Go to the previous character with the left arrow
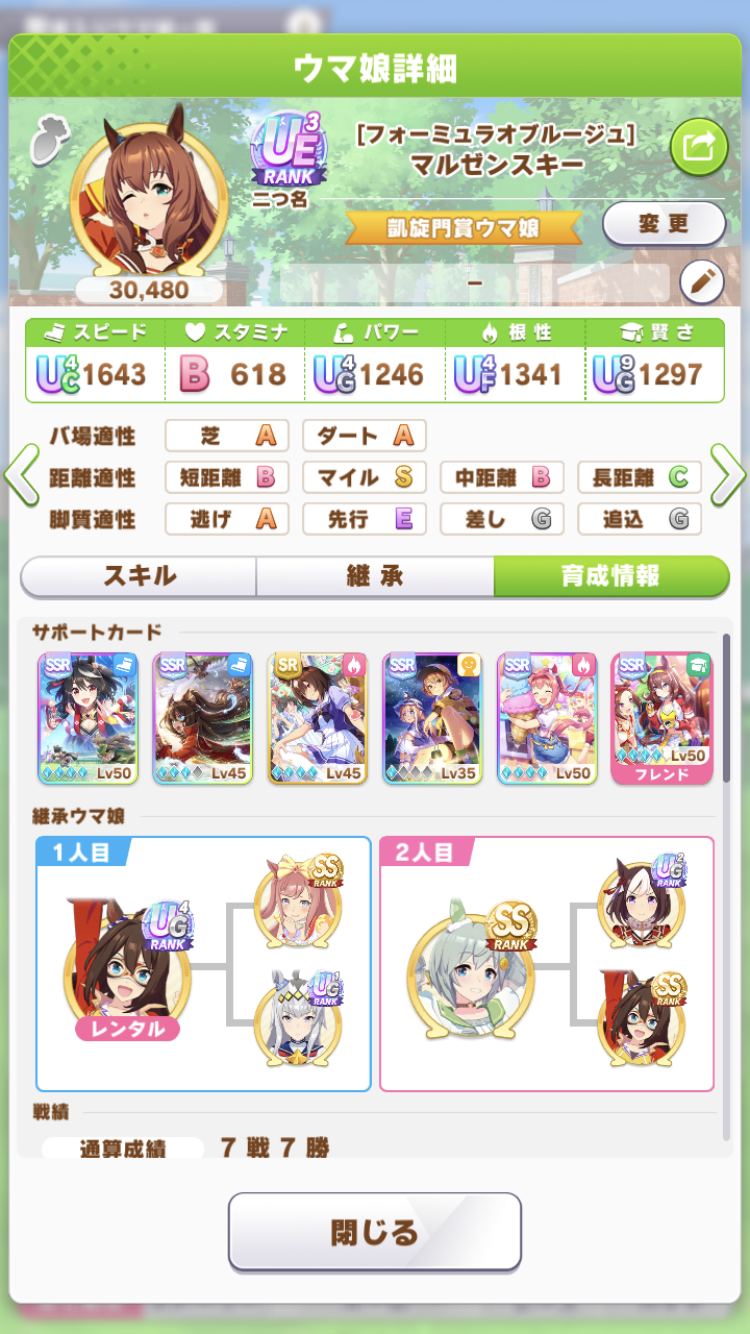 pyautogui.click(x=20, y=477)
